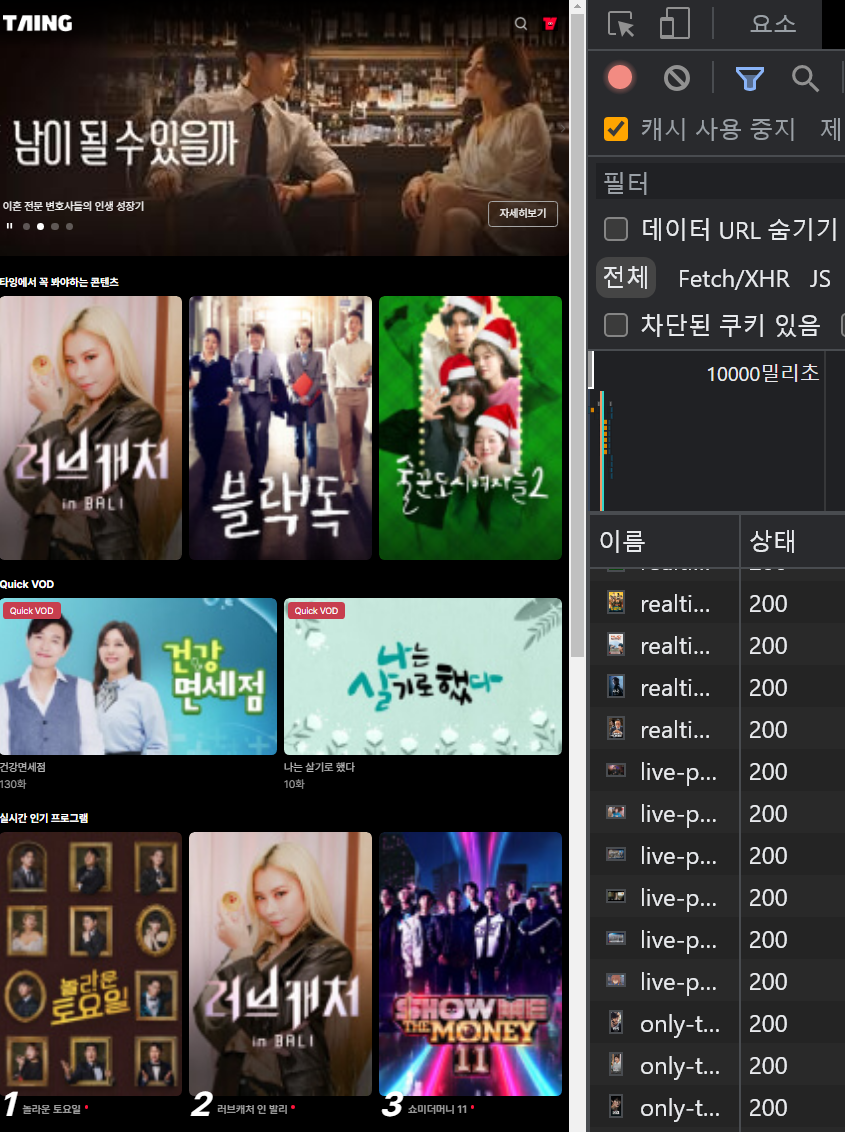Open rank 1 놀라운 토요일 program
This screenshot has height=1132, width=845.
point(91,963)
